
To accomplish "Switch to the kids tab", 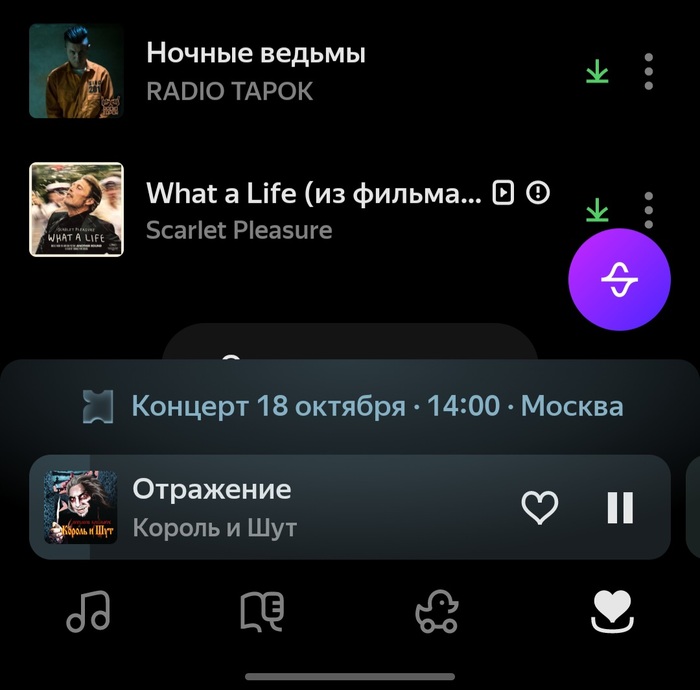I will 437,610.
